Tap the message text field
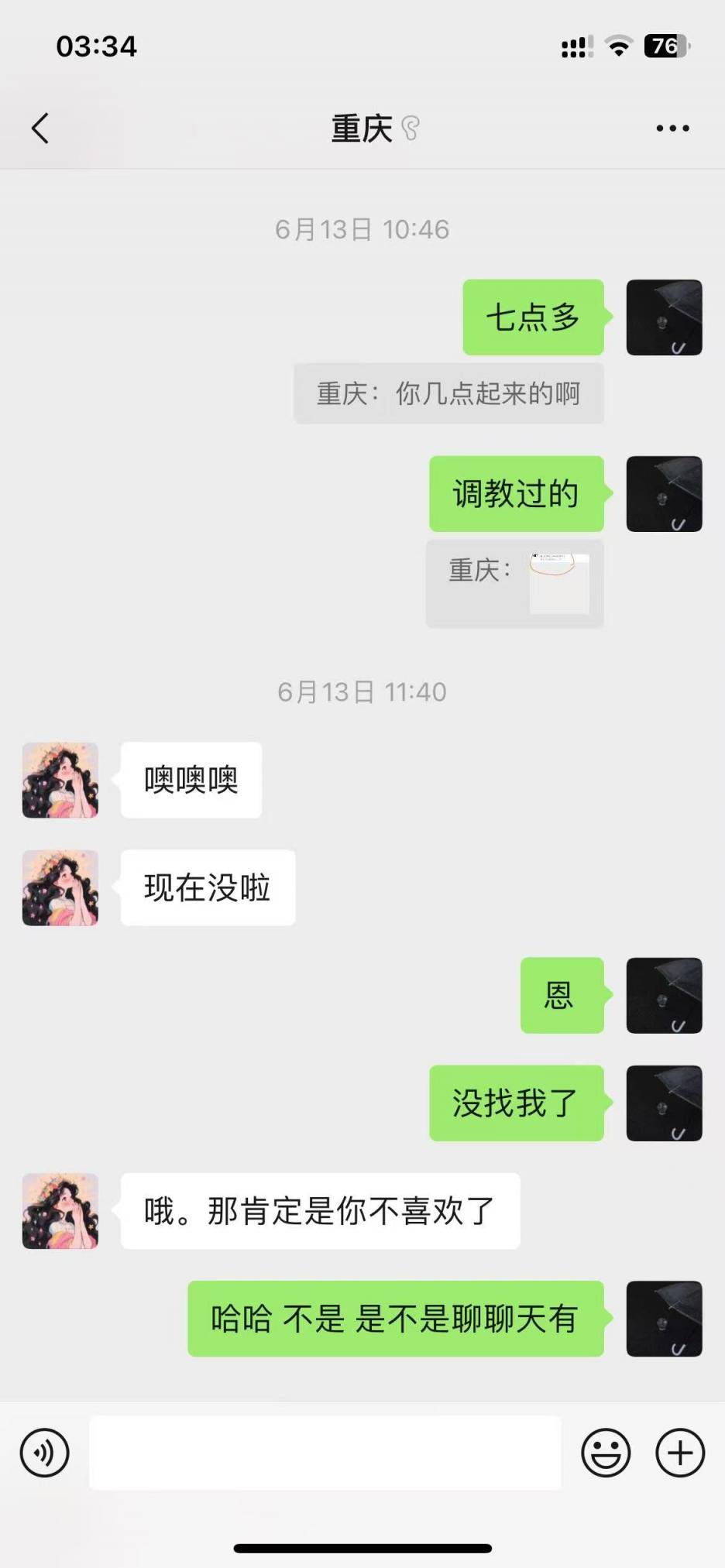 [325, 1453]
